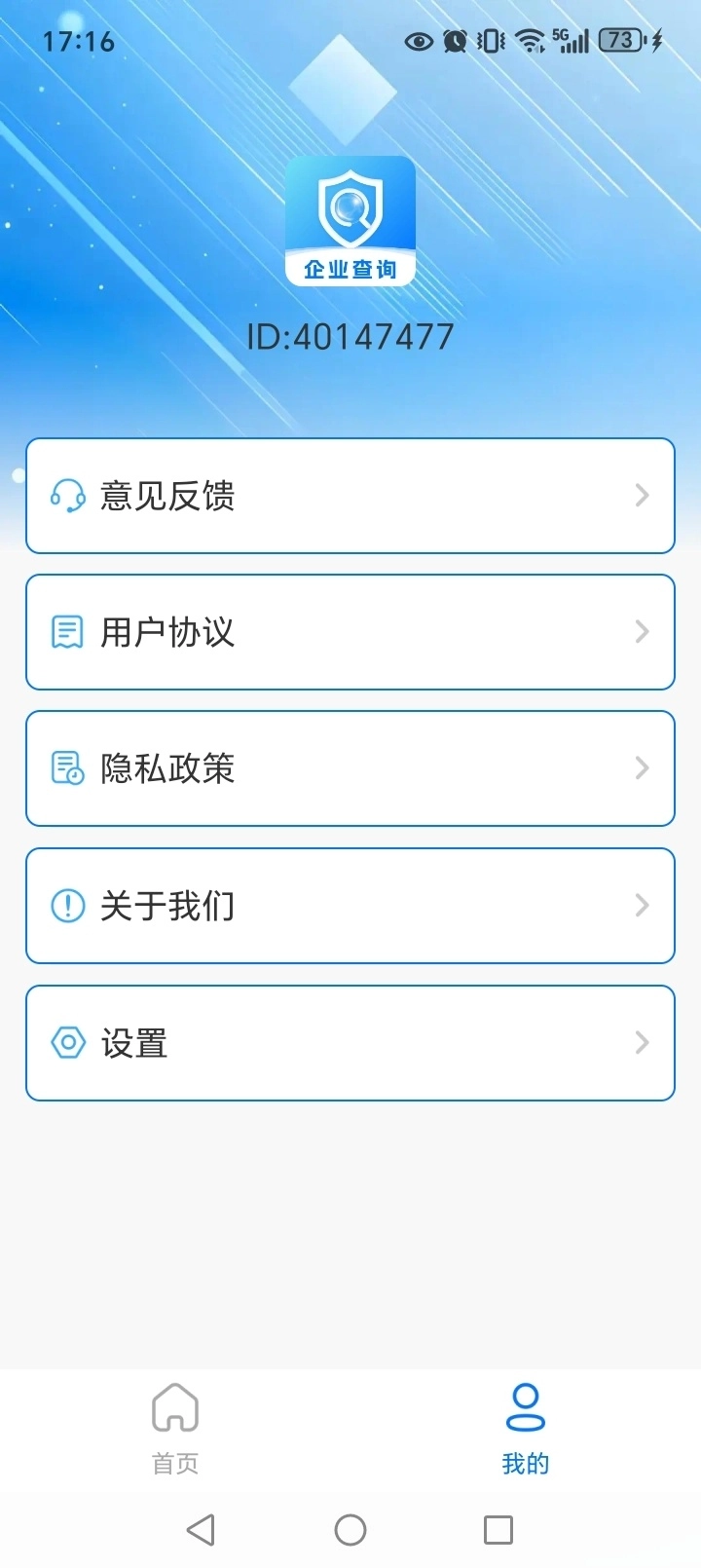
Task: Select the 我的 profile tab
Action: tap(526, 1427)
